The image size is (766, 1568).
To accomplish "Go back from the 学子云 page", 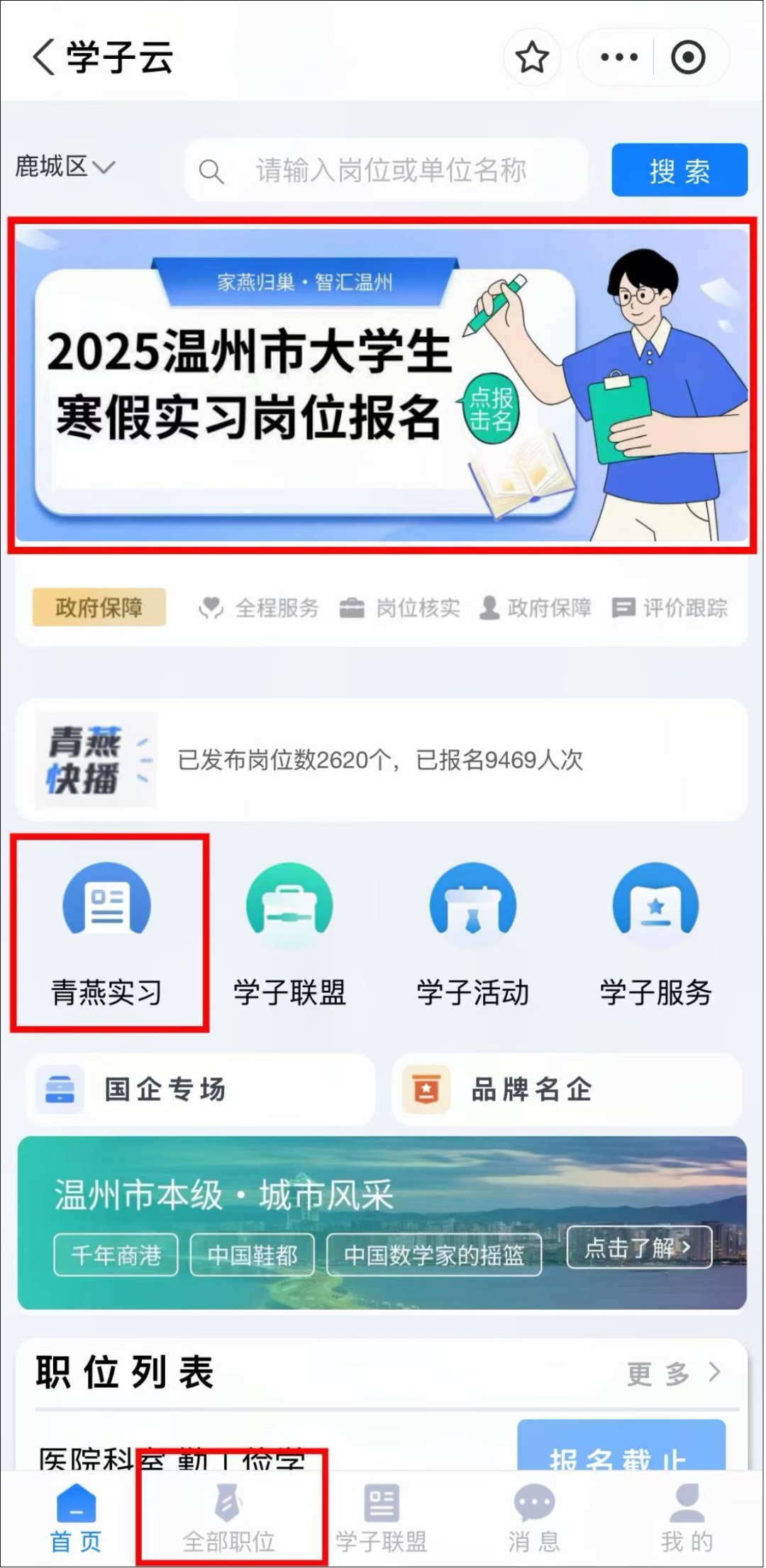I will pyautogui.click(x=44, y=57).
